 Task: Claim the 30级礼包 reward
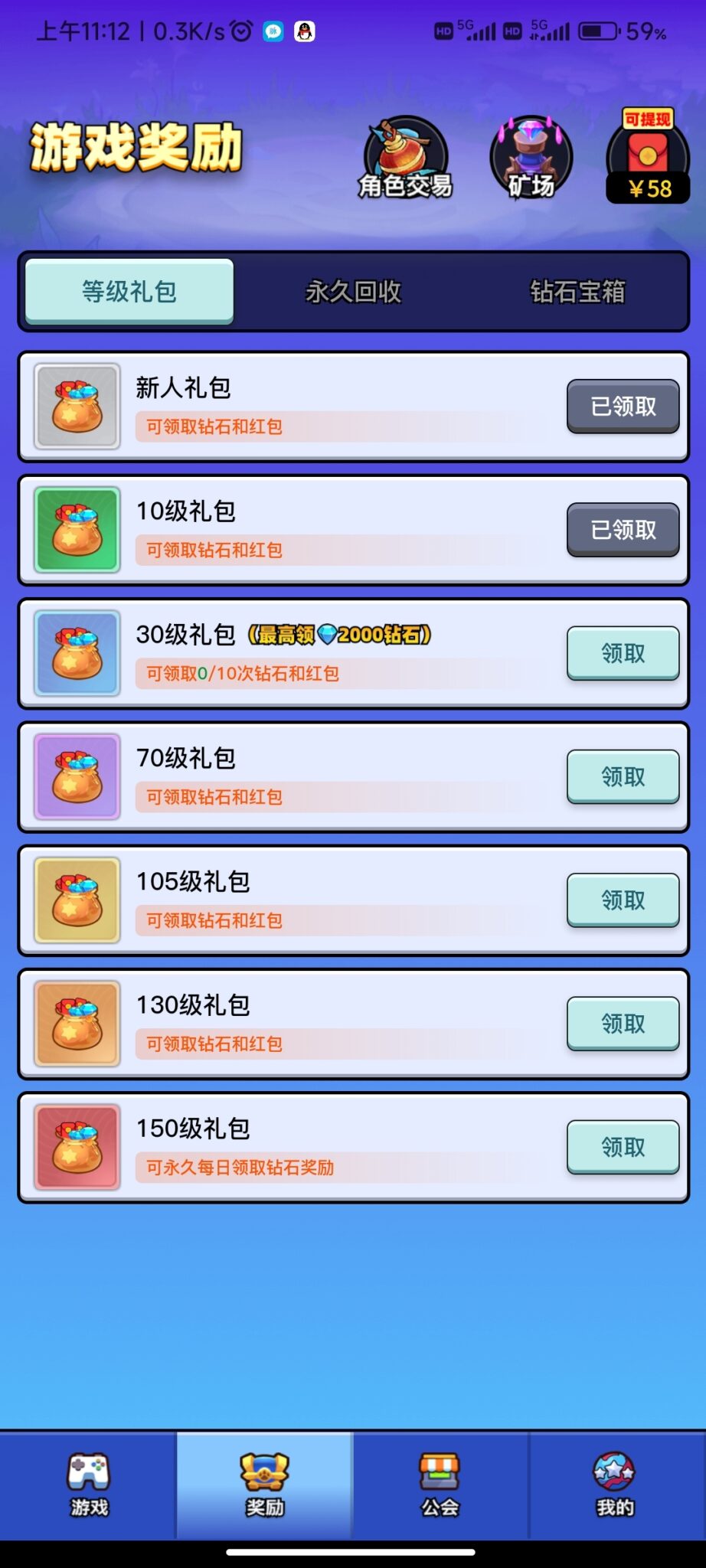[623, 653]
